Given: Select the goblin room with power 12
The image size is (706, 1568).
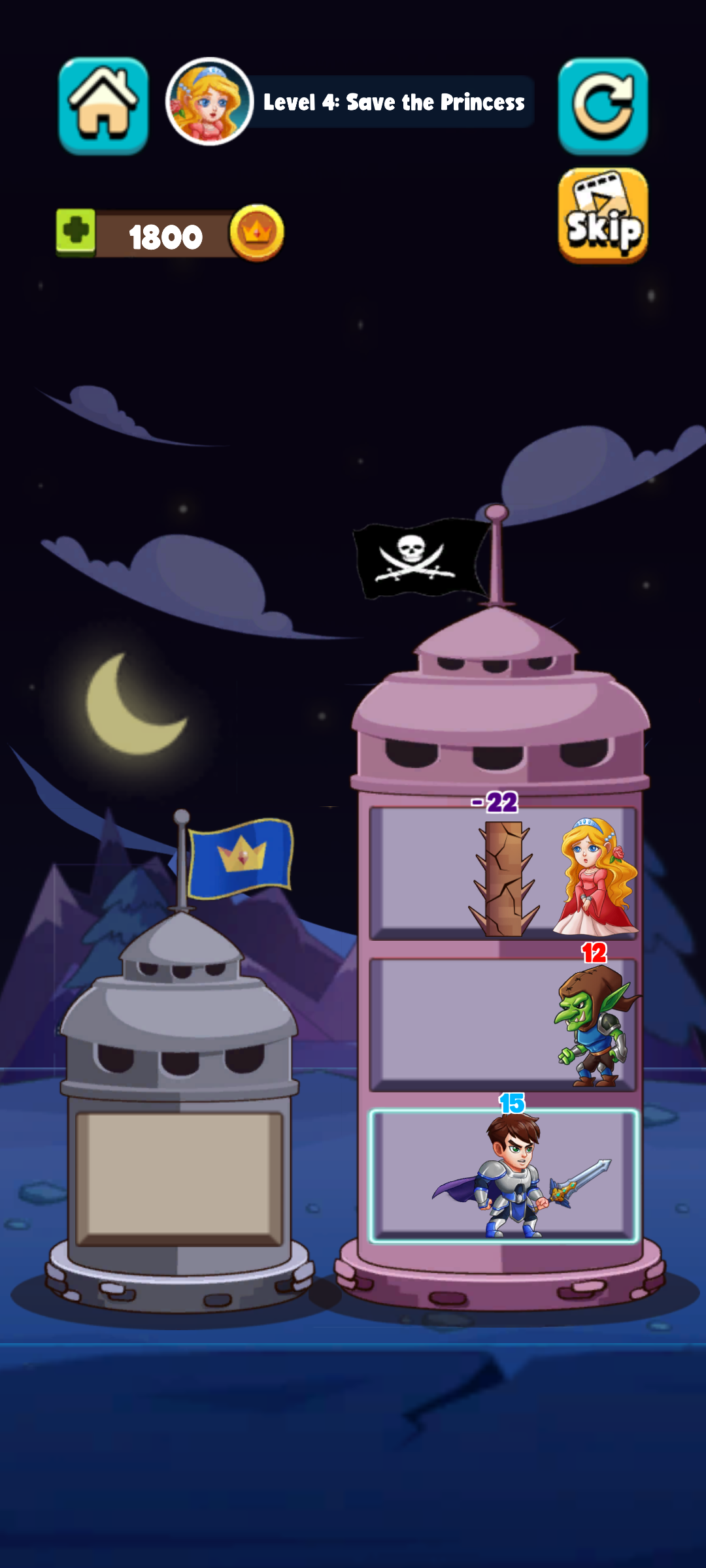Looking at the screenshot, I should click(x=502, y=1024).
